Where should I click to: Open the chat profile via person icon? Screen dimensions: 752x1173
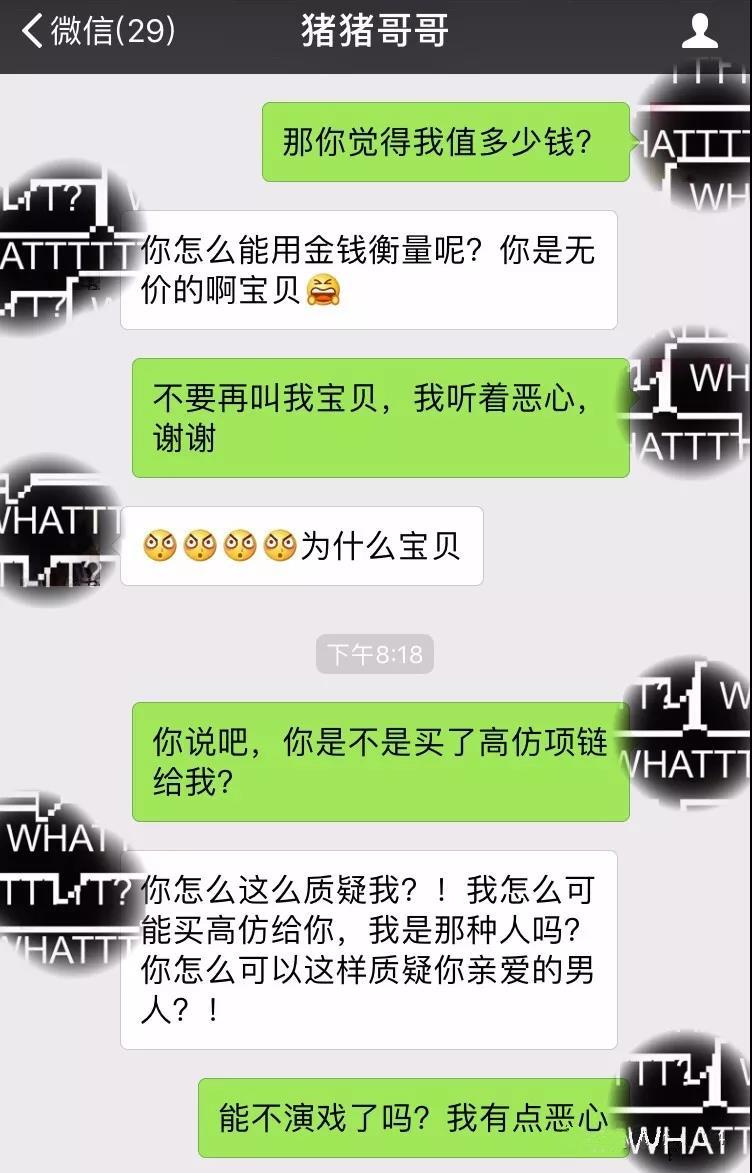click(x=702, y=32)
